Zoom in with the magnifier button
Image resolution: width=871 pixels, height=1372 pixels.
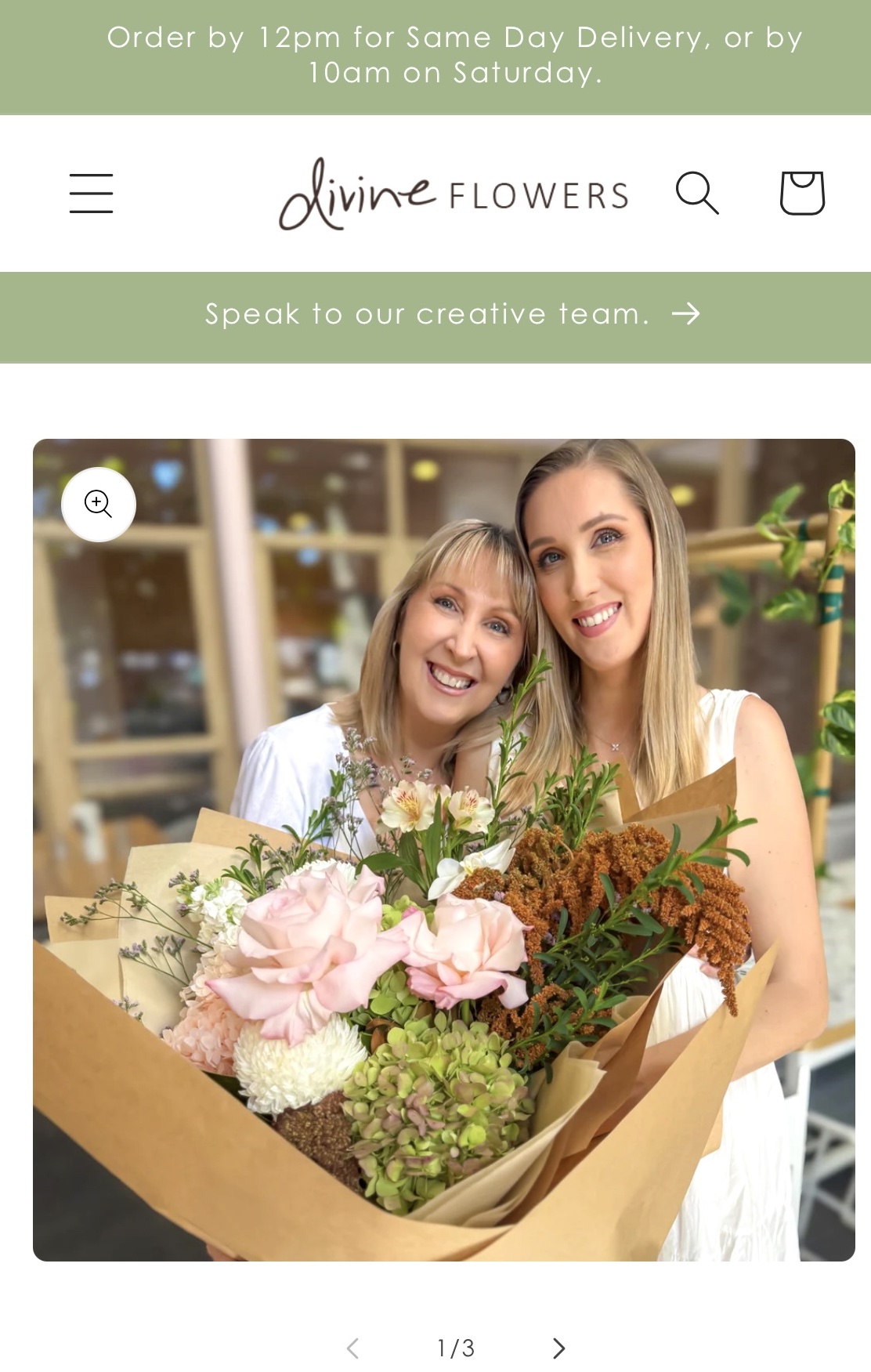(99, 504)
